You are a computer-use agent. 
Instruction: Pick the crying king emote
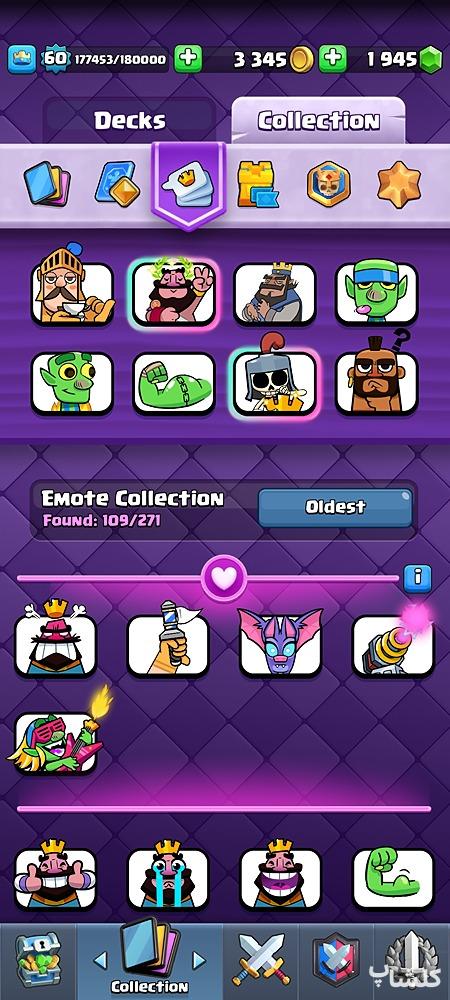[x=168, y=872]
